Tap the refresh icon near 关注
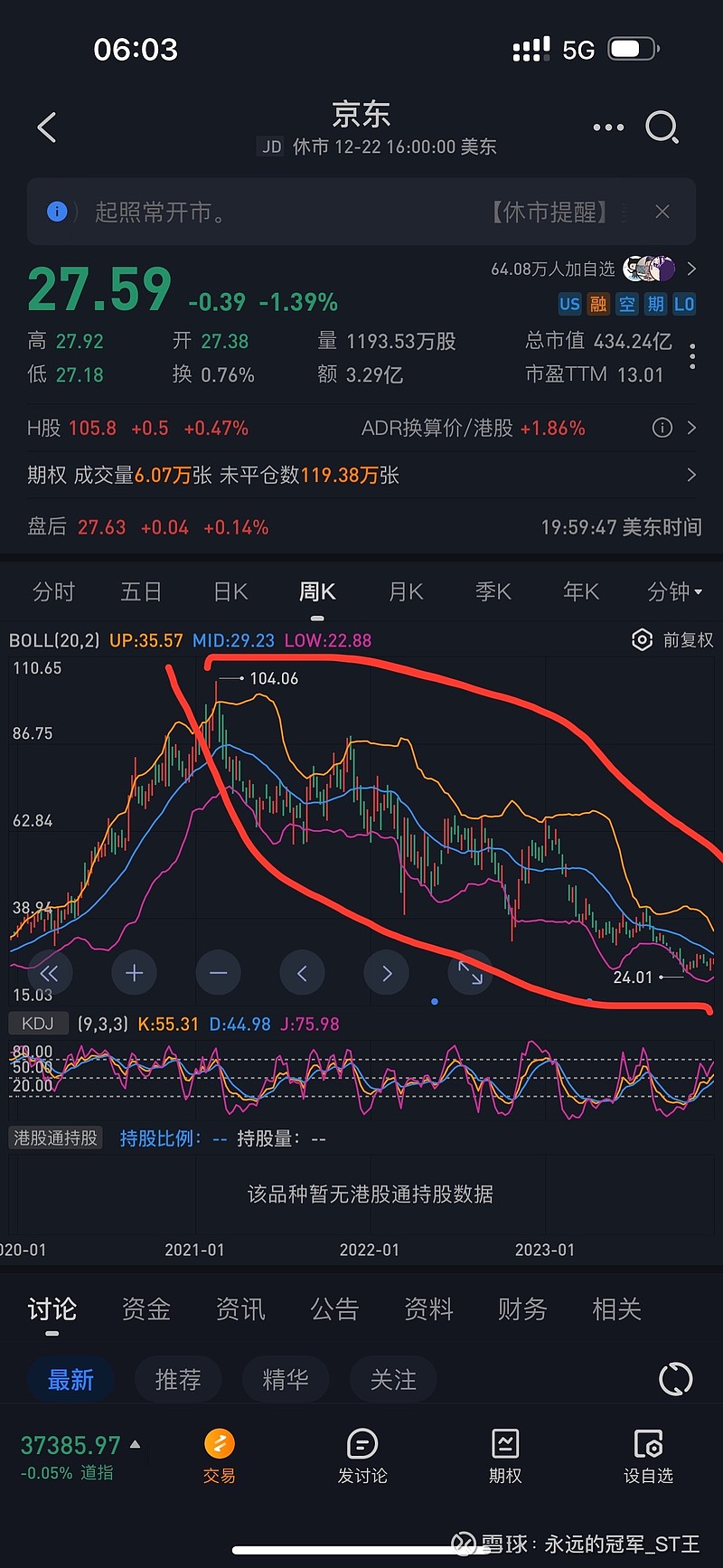 674,1379
